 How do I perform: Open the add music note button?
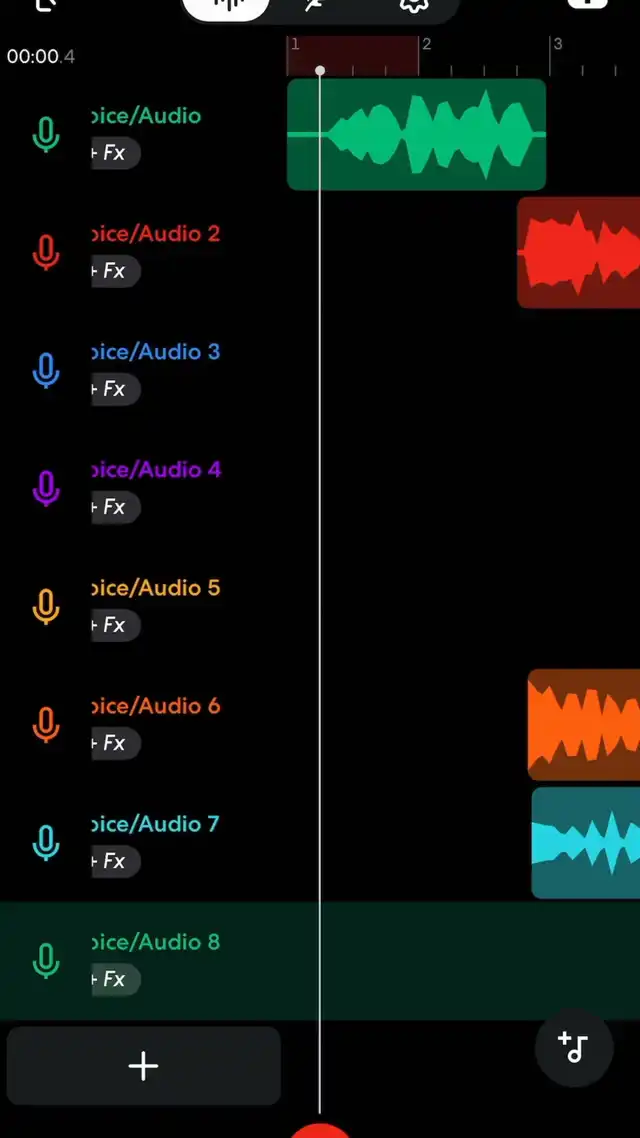pos(574,1048)
